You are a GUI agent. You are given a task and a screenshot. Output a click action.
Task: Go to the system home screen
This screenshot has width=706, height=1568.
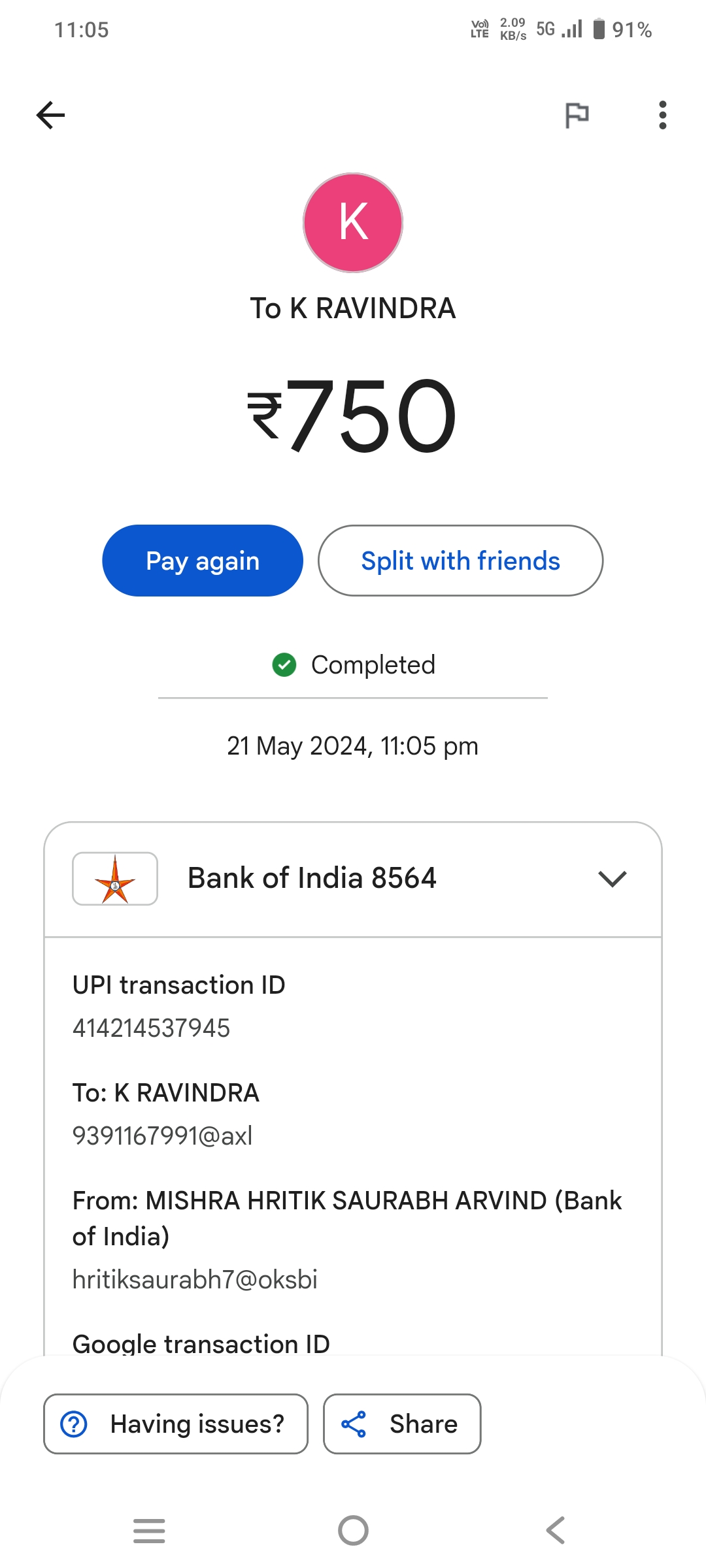coord(353,1530)
